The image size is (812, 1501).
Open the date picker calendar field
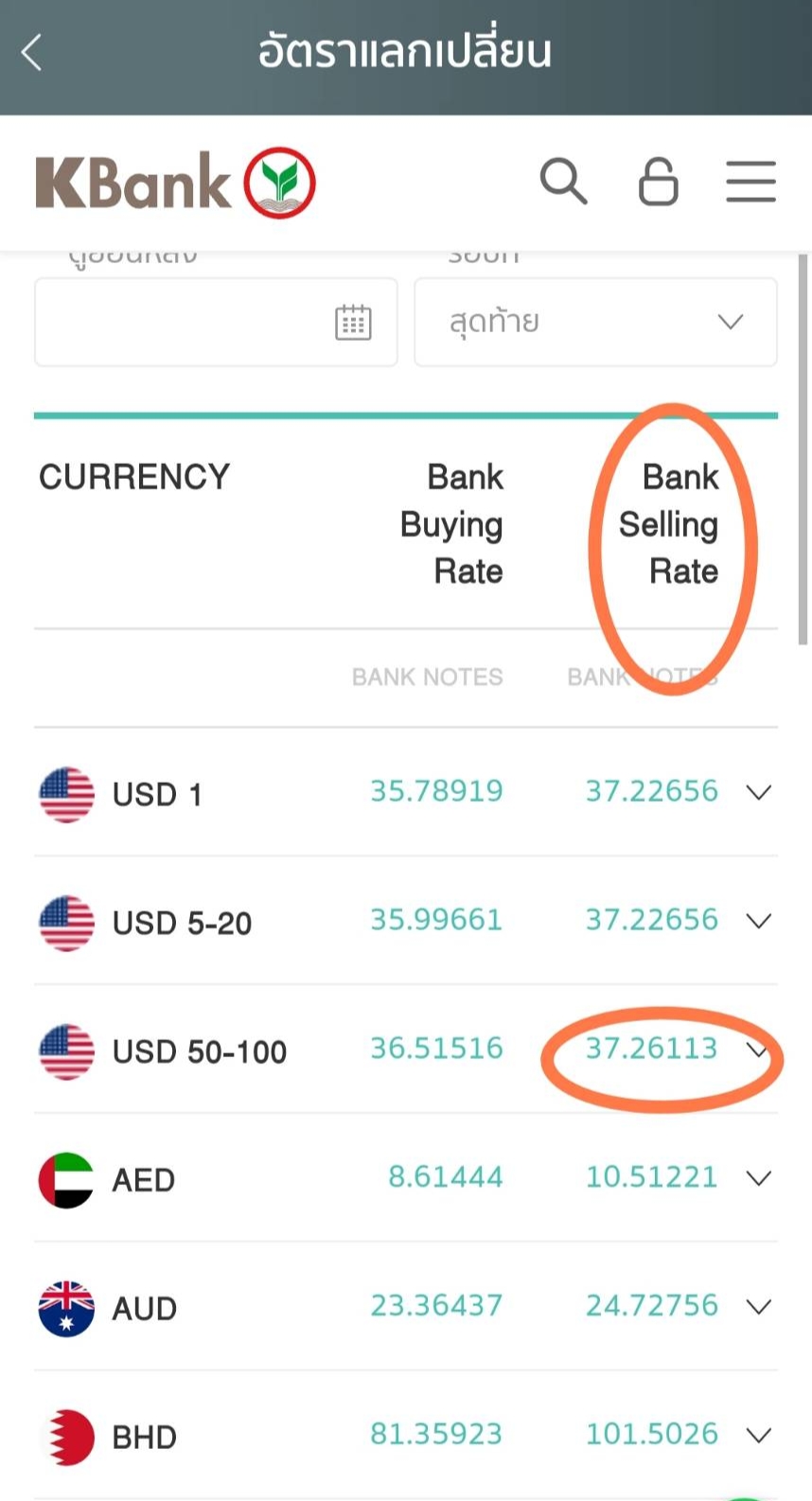pyautogui.click(x=216, y=322)
